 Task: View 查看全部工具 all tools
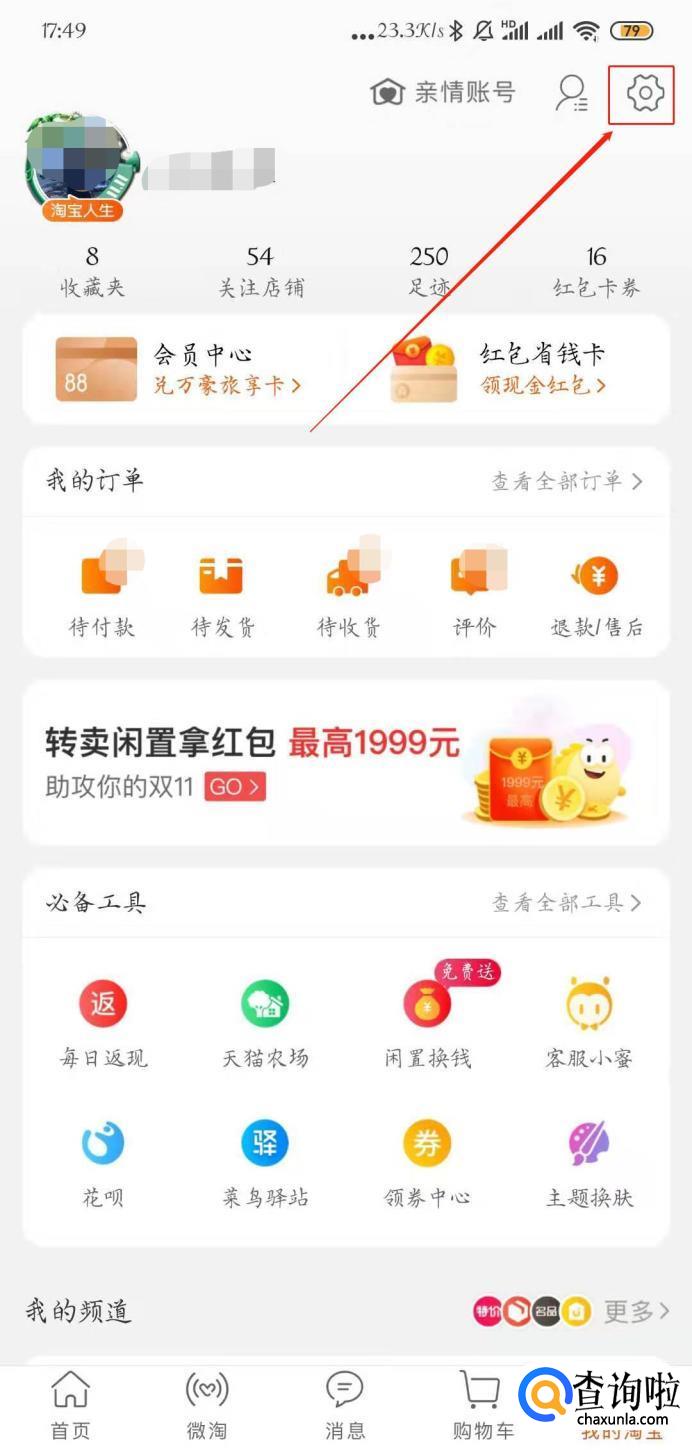pyautogui.click(x=566, y=903)
